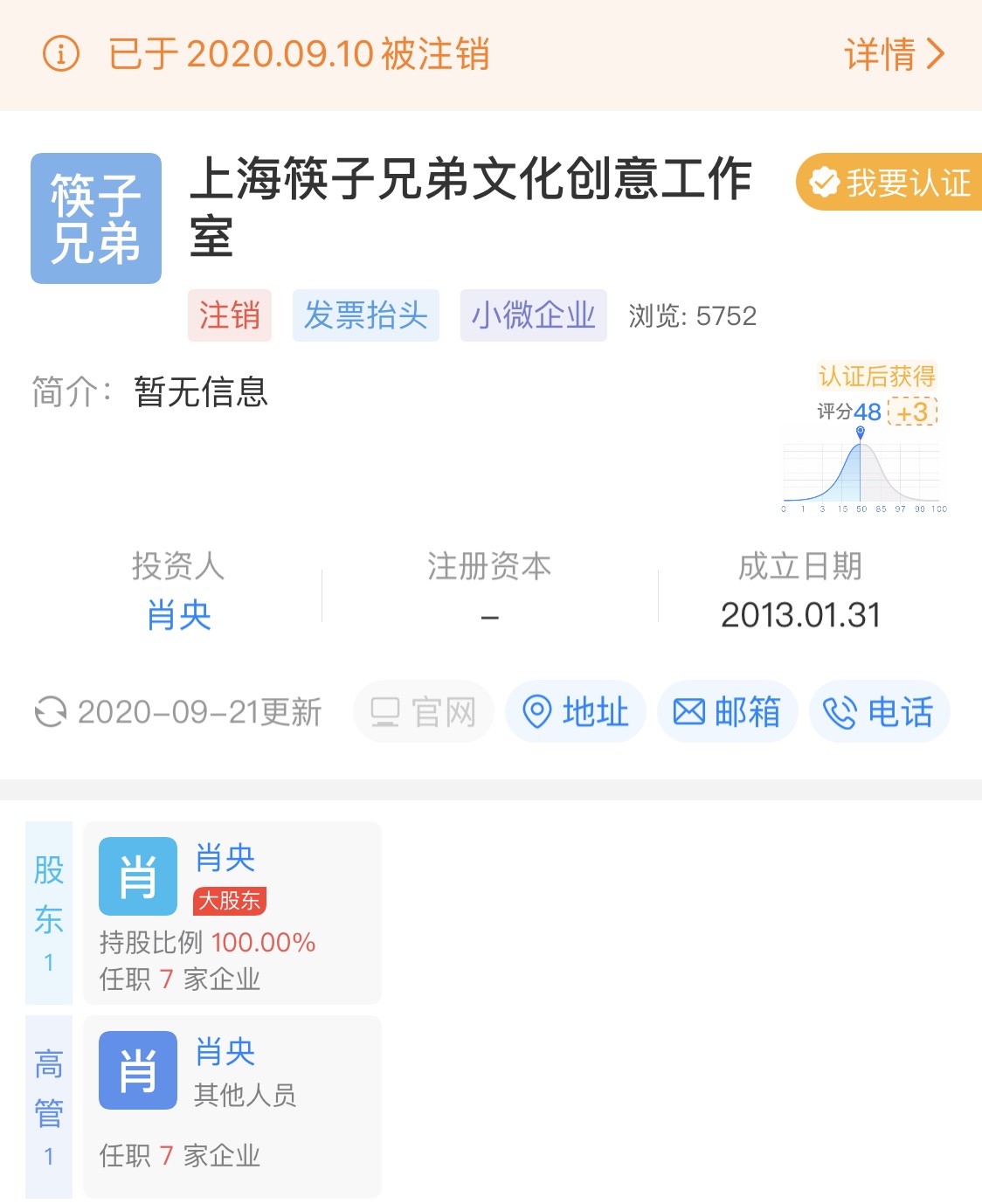The height and width of the screenshot is (1204, 982).
Task: Click the 筷子兄弟 company logo avatar
Action: click(95, 218)
